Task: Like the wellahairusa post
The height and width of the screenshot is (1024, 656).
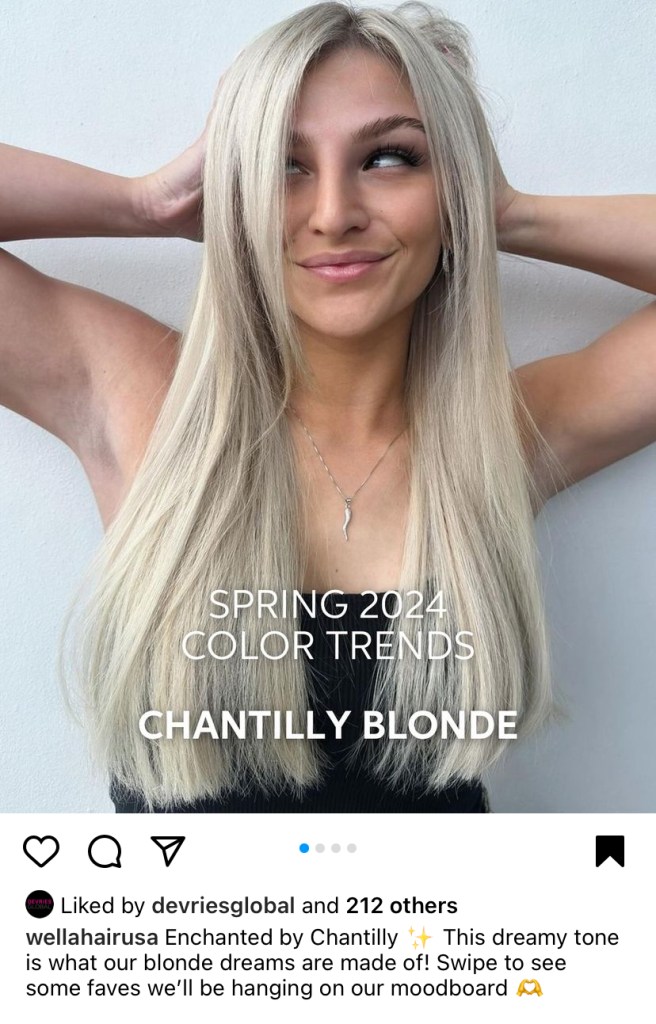Action: click(41, 851)
